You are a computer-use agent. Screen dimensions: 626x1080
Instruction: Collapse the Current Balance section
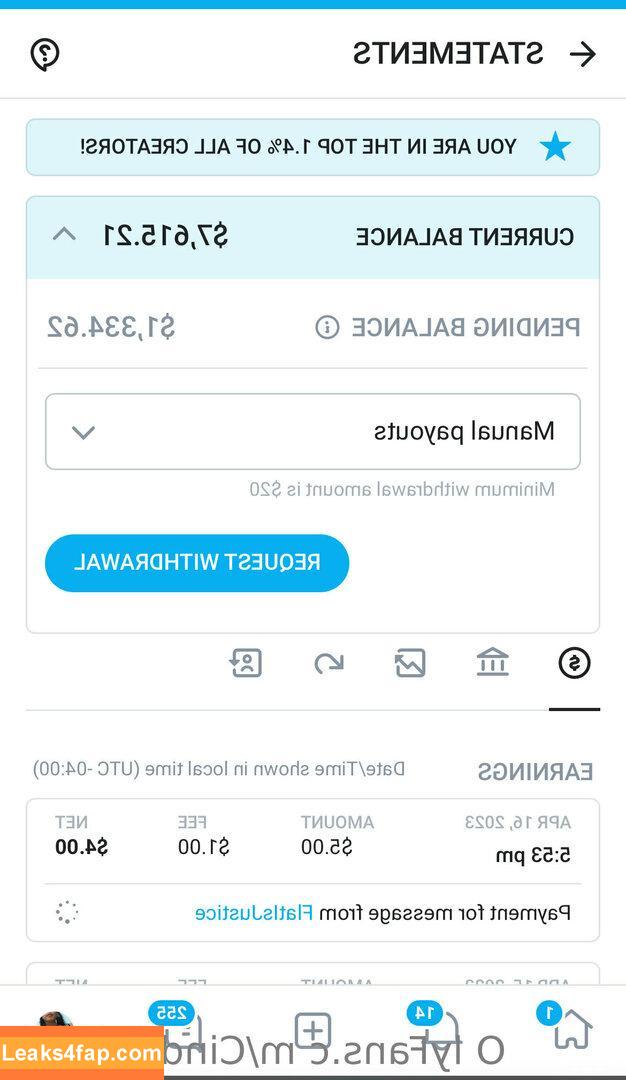point(63,236)
